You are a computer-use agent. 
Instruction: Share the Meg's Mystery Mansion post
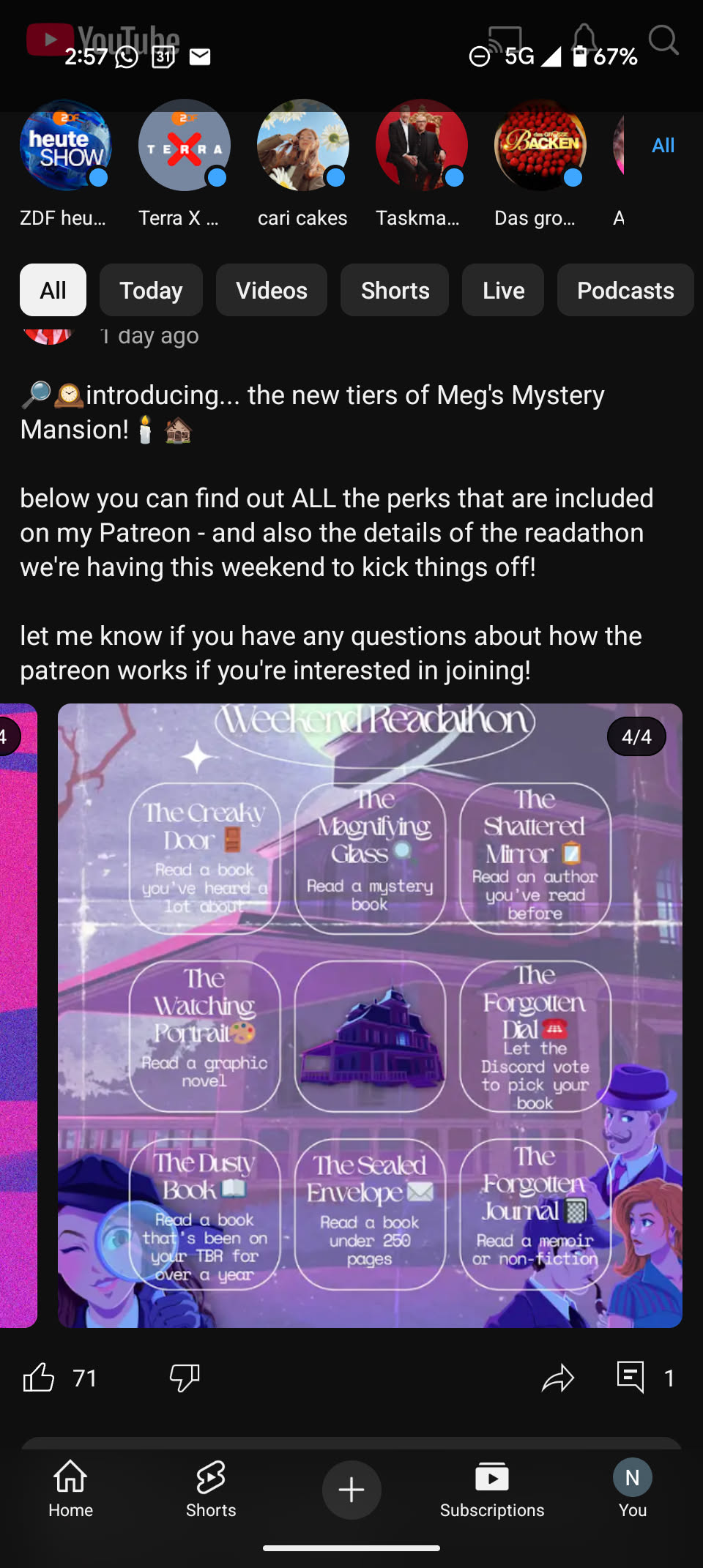click(x=558, y=1378)
